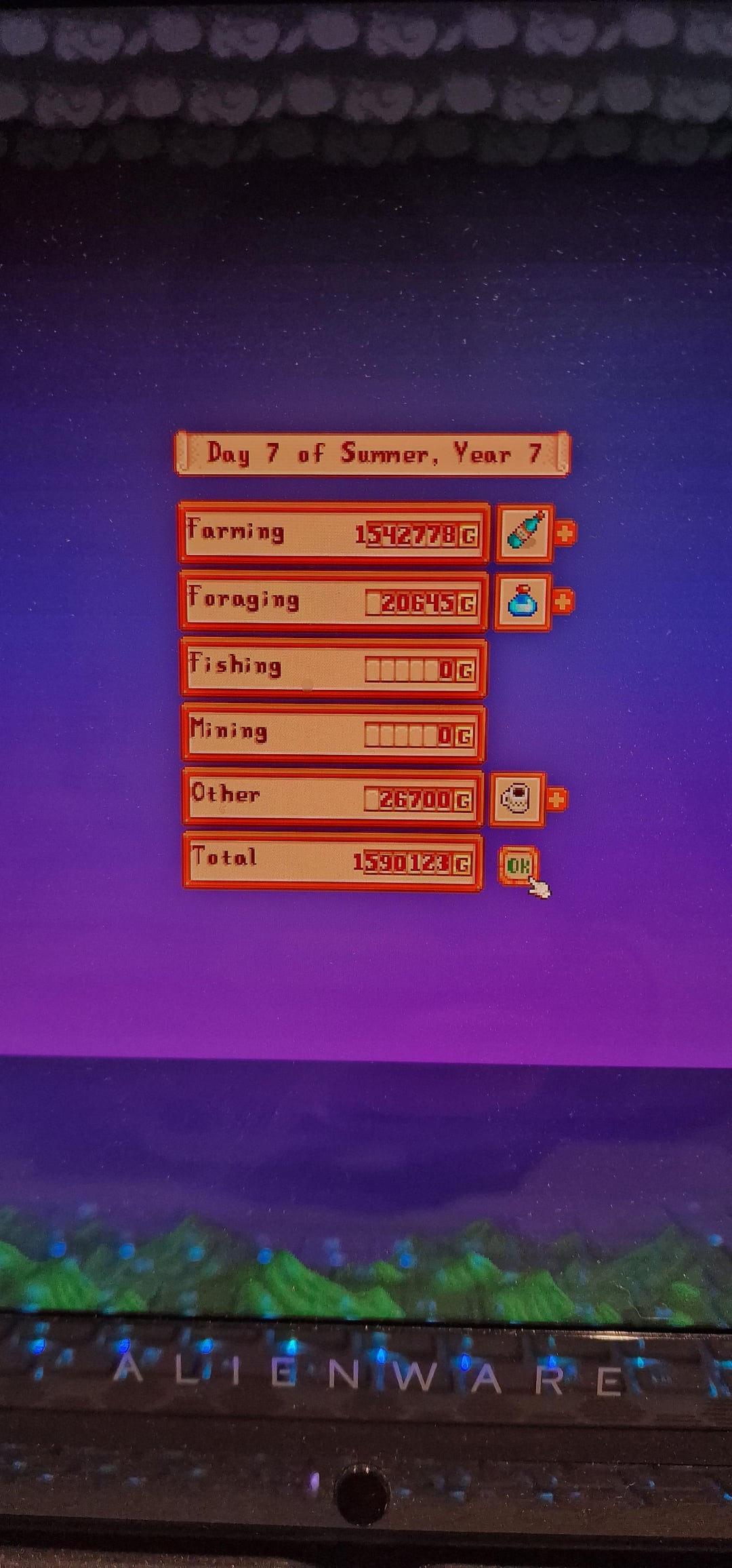This screenshot has height=1568, width=732.
Task: Expand the Other item details plus
Action: 556,799
